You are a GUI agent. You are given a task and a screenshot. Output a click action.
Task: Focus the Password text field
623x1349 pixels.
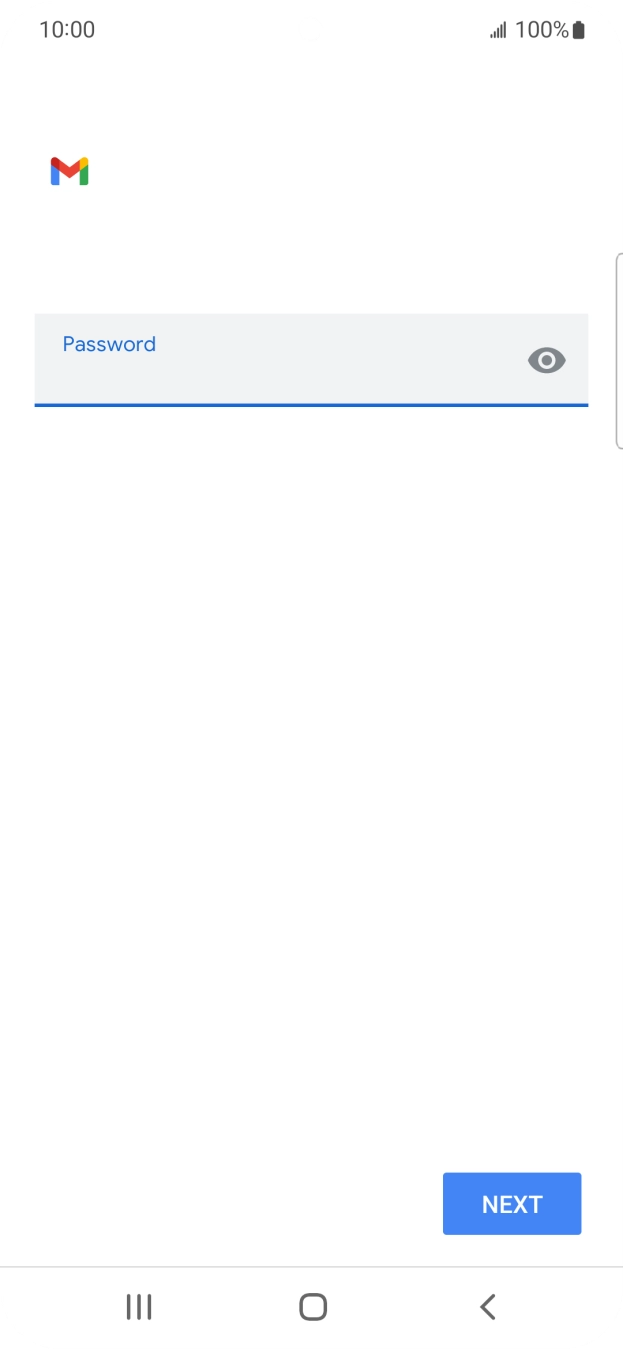(x=311, y=360)
